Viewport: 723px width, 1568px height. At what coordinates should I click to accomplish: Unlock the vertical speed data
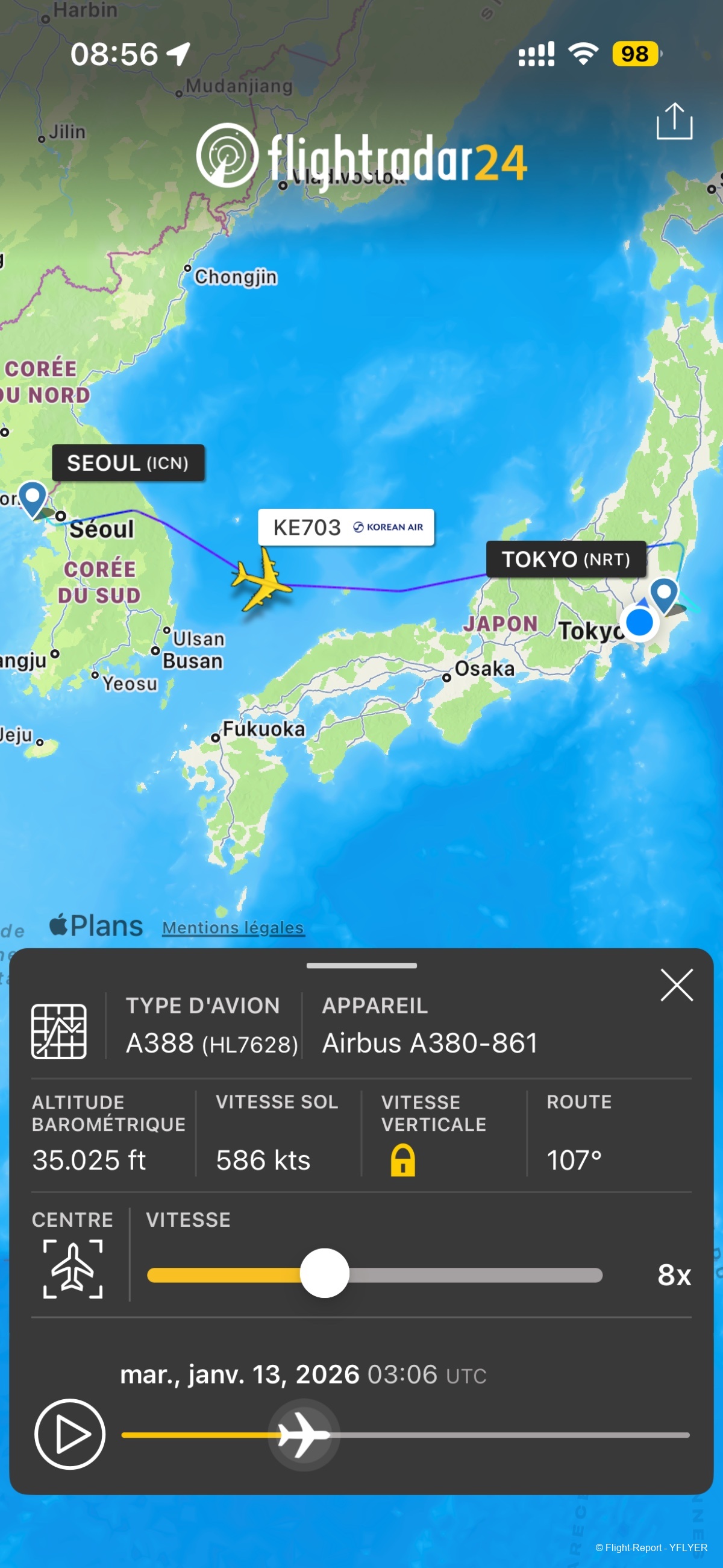[402, 1159]
